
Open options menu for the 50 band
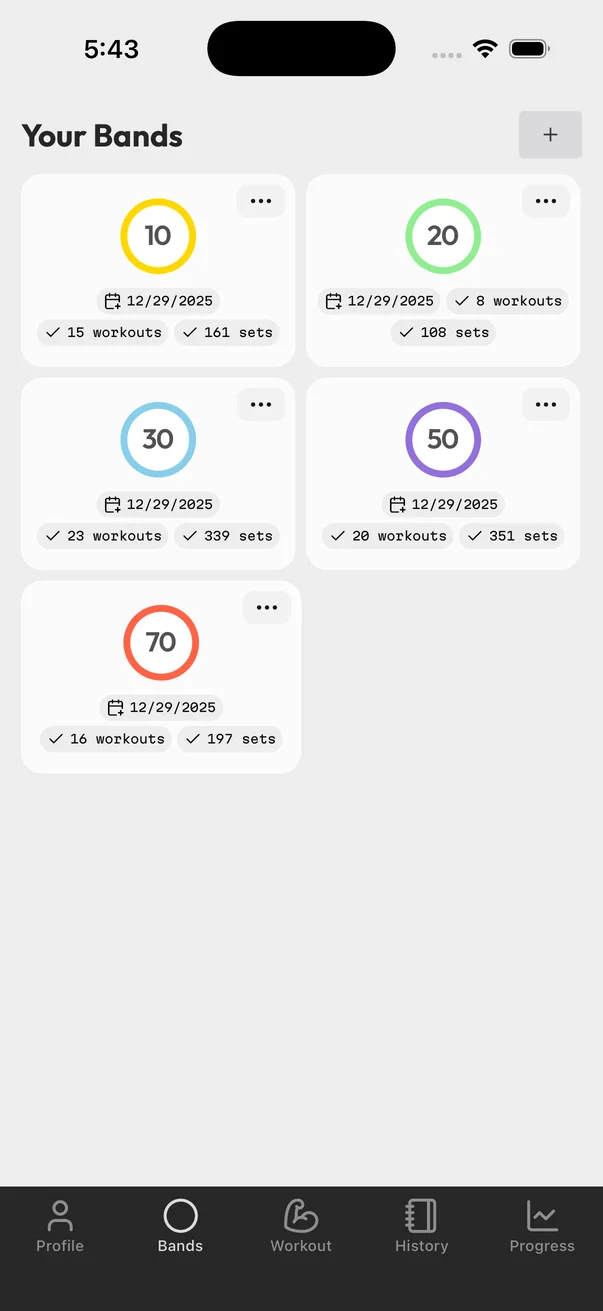coord(546,404)
